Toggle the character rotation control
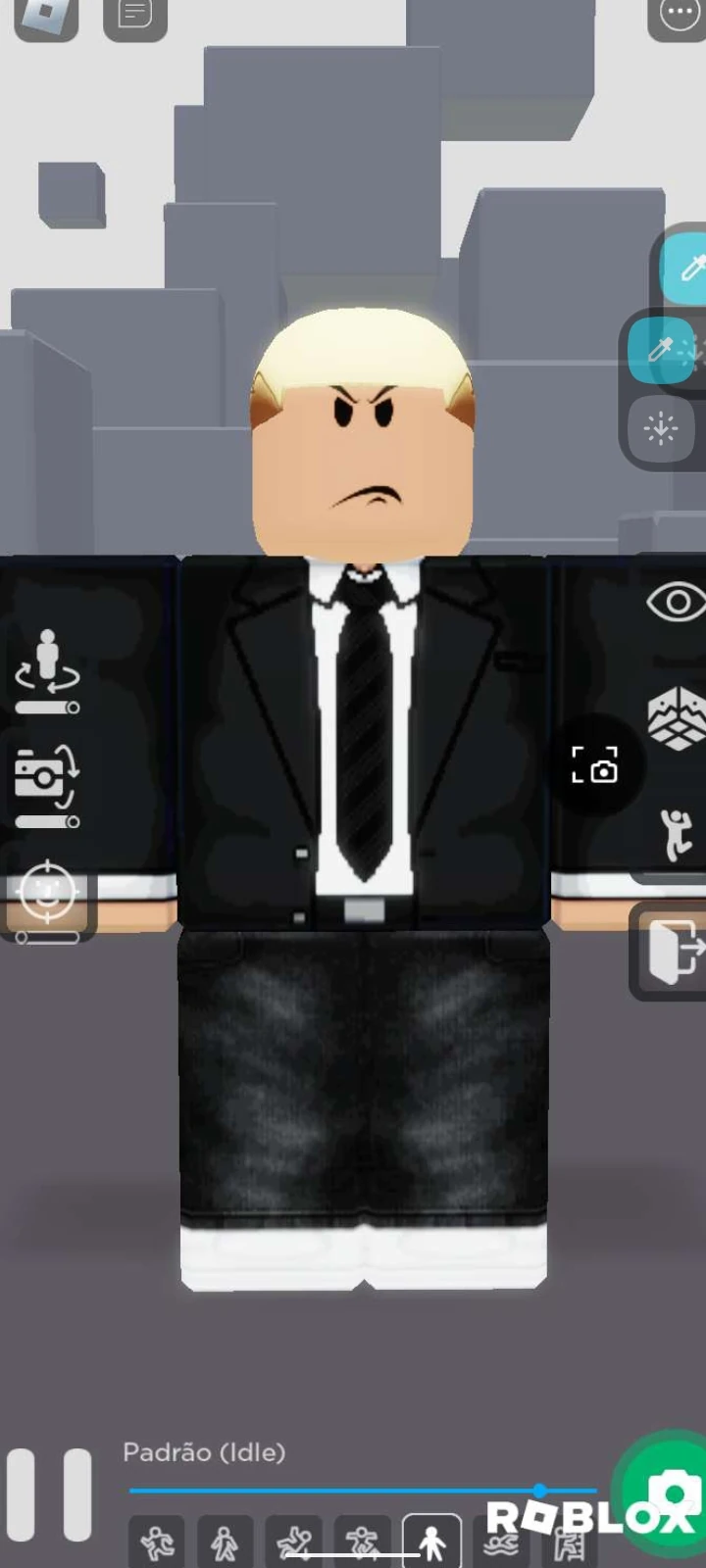Image resolution: width=706 pixels, height=1568 pixels. (46, 670)
